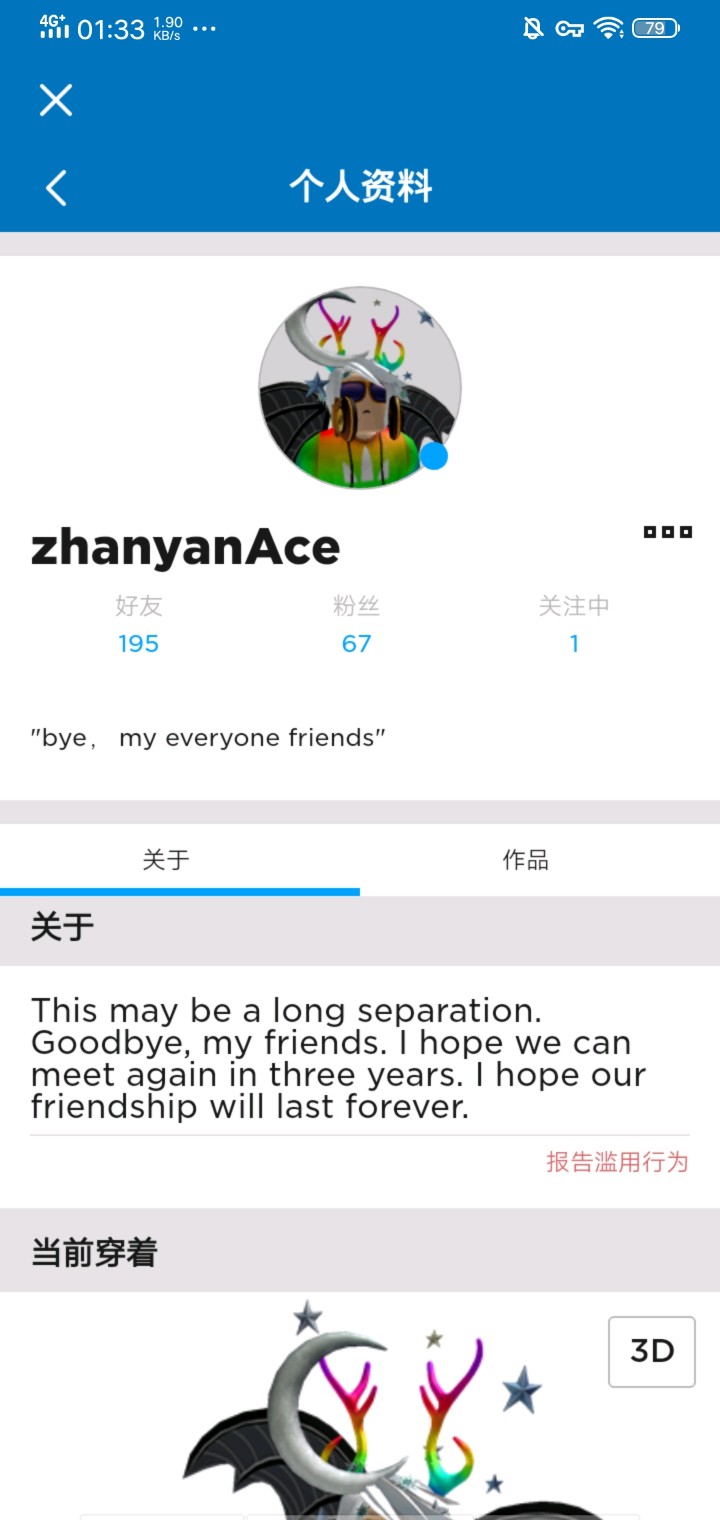Tap 报告滥用行为 to report abuse
The height and width of the screenshot is (1520, 720).
[x=617, y=1162]
